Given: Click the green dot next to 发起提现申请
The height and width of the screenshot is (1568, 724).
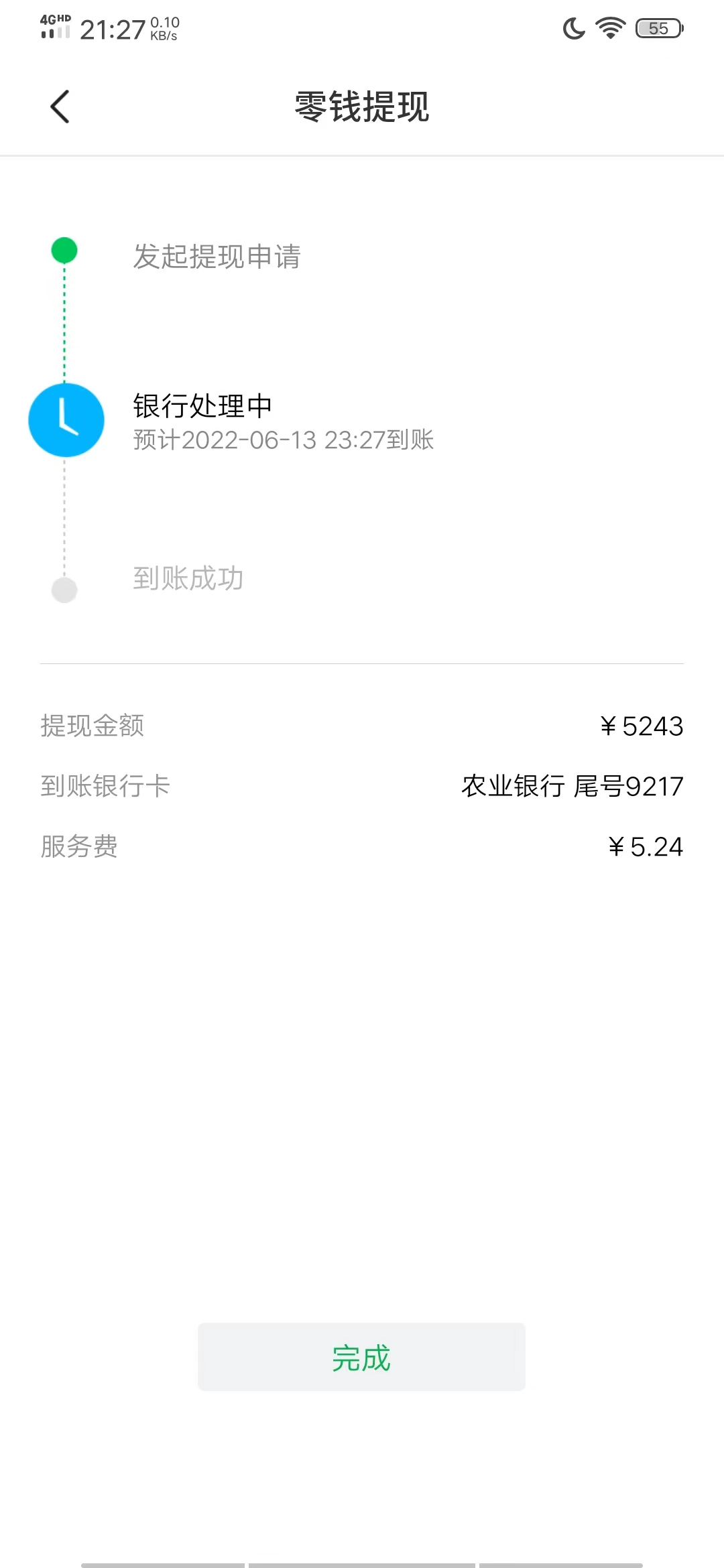Looking at the screenshot, I should pyautogui.click(x=64, y=250).
